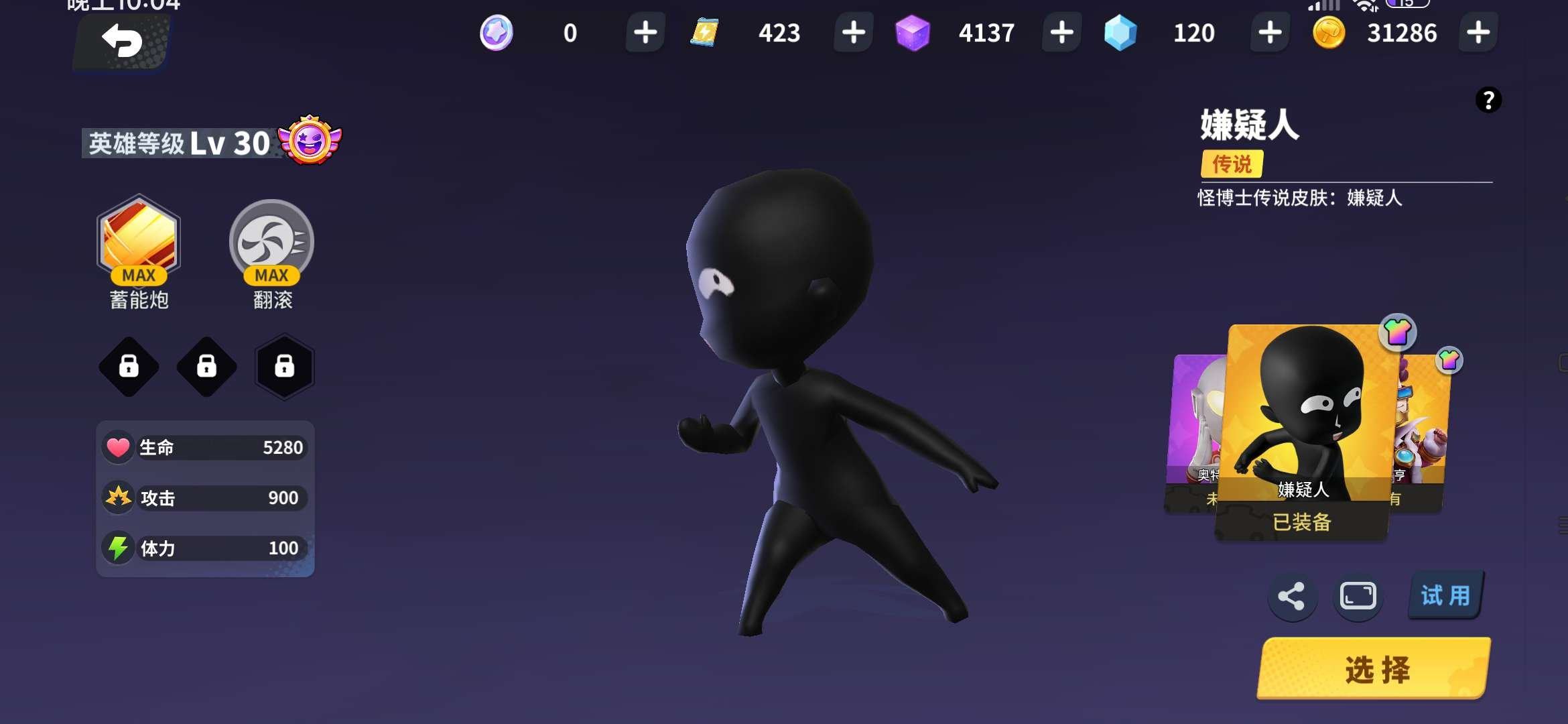Share this skin

(x=1291, y=596)
